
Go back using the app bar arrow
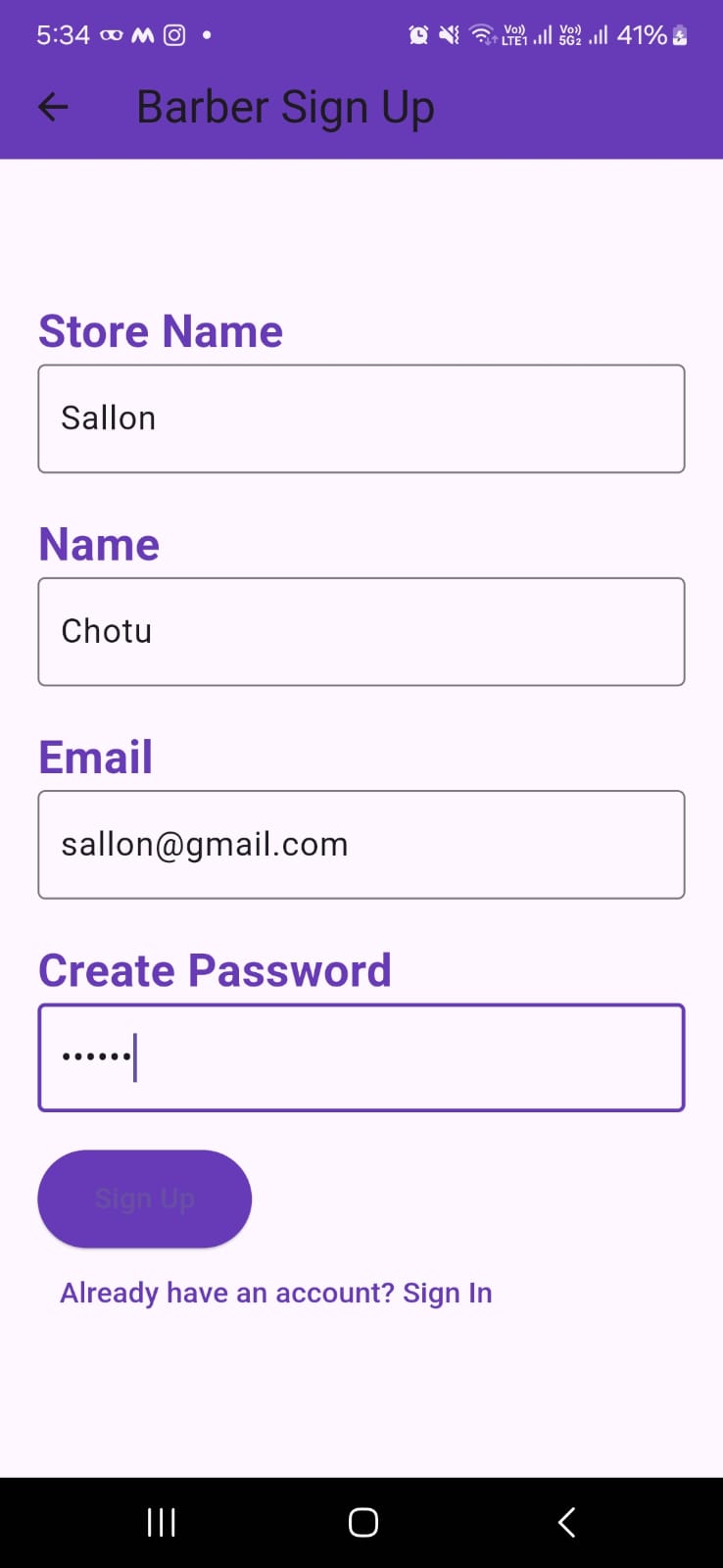coord(53,108)
